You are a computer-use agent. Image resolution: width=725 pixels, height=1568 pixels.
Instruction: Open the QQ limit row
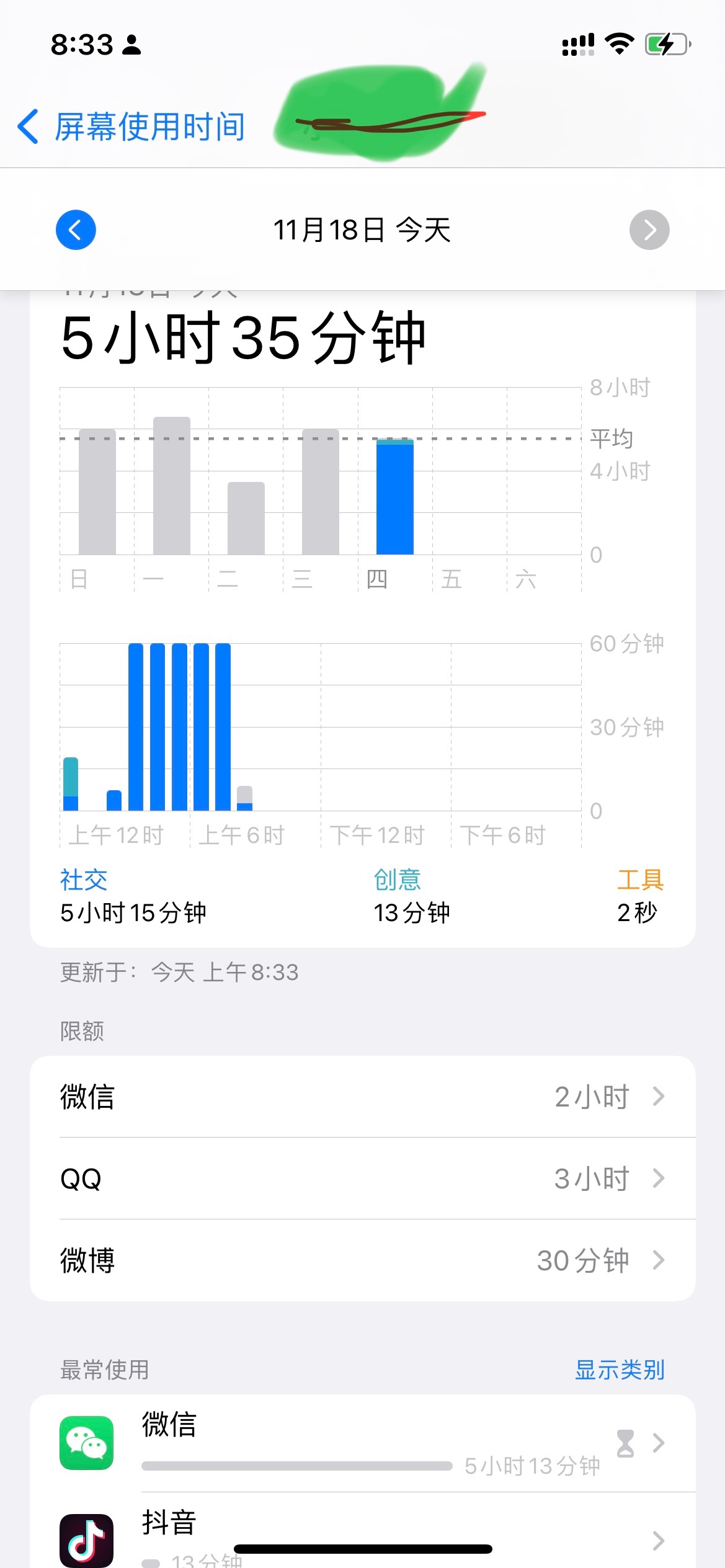pyautogui.click(x=362, y=1178)
